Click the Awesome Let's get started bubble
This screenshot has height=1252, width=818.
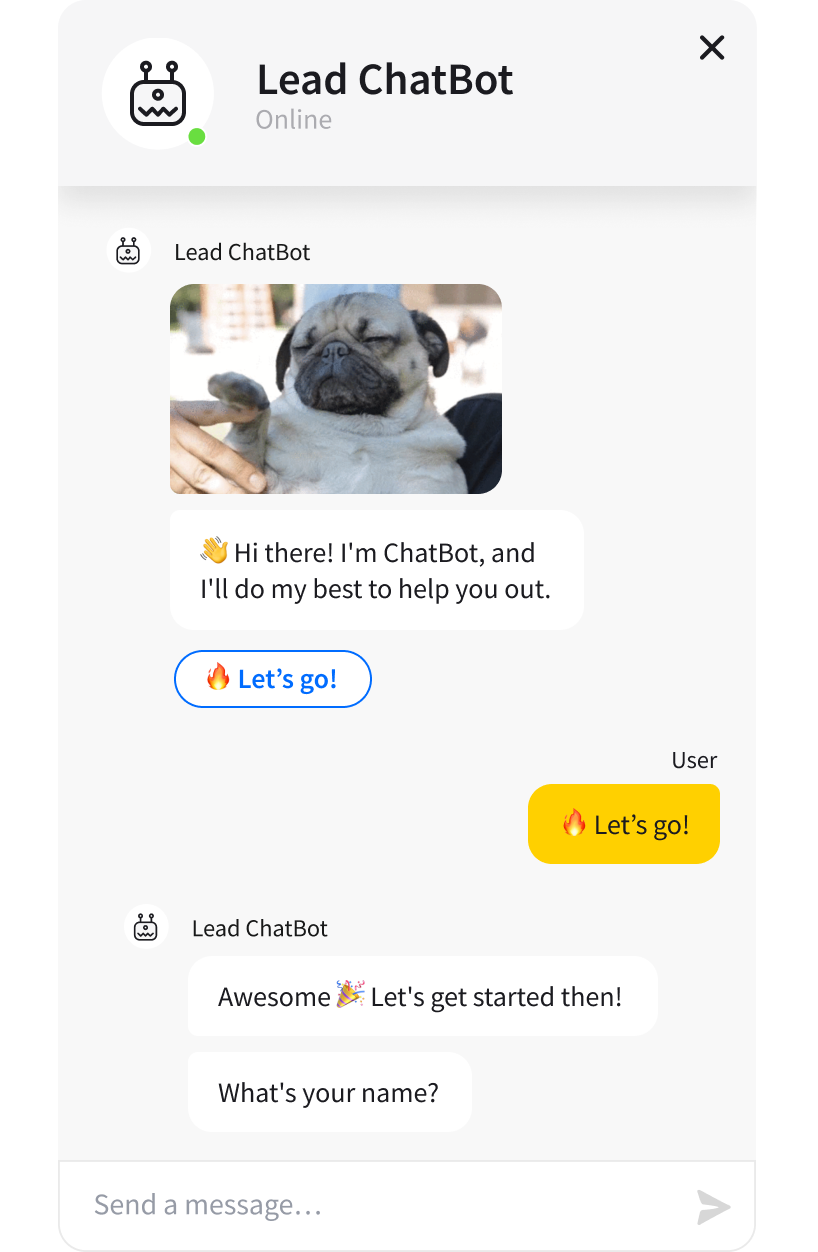click(x=422, y=995)
